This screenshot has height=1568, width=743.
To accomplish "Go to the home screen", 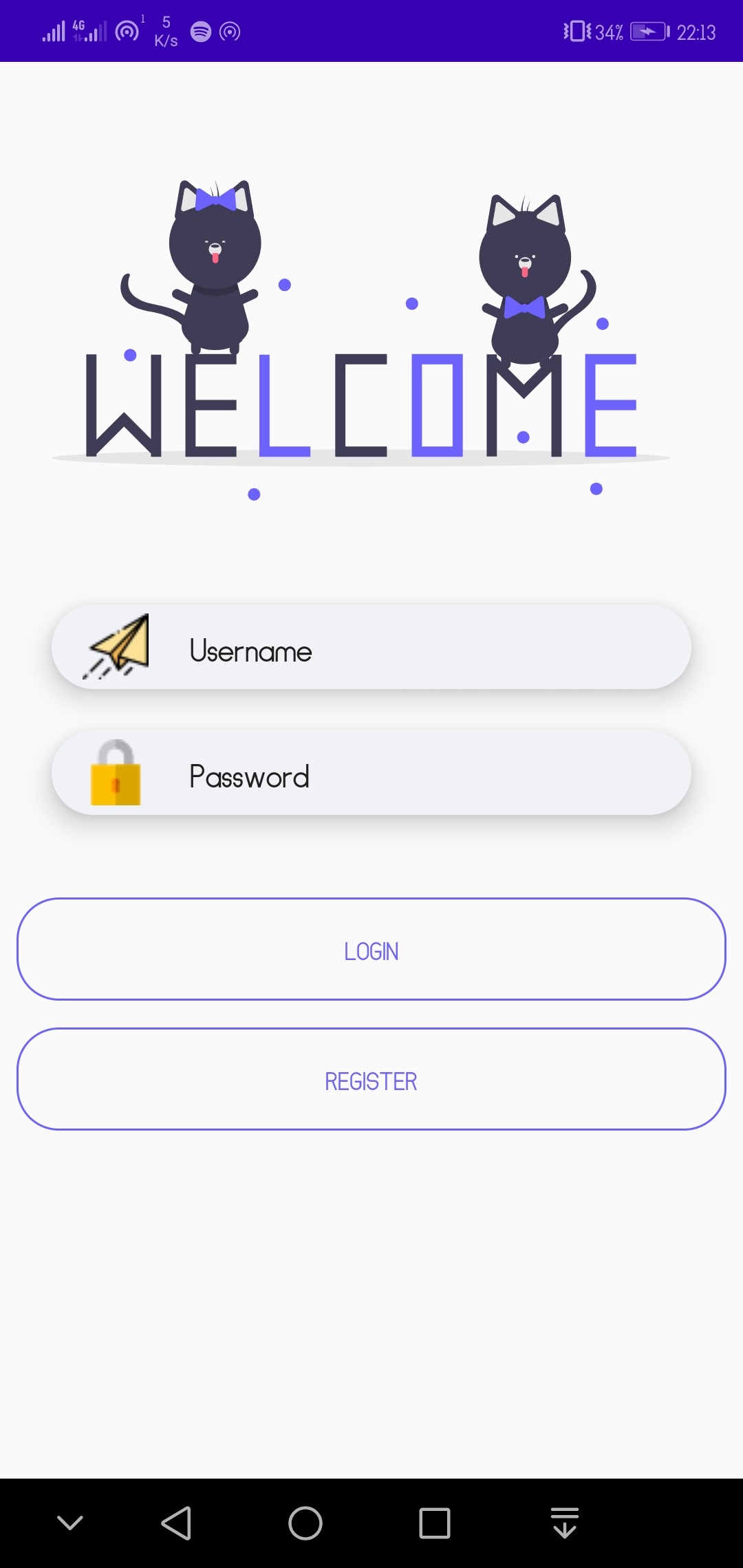I will (x=305, y=1523).
